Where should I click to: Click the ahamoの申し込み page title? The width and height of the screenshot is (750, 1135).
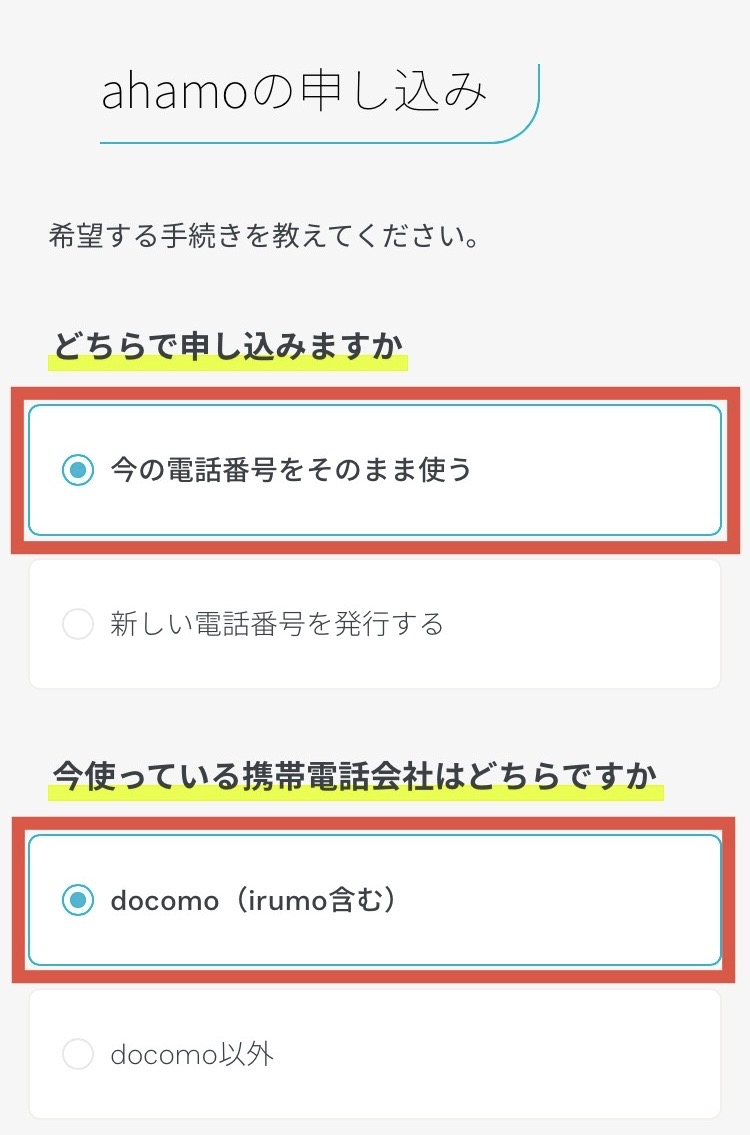pyautogui.click(x=295, y=91)
